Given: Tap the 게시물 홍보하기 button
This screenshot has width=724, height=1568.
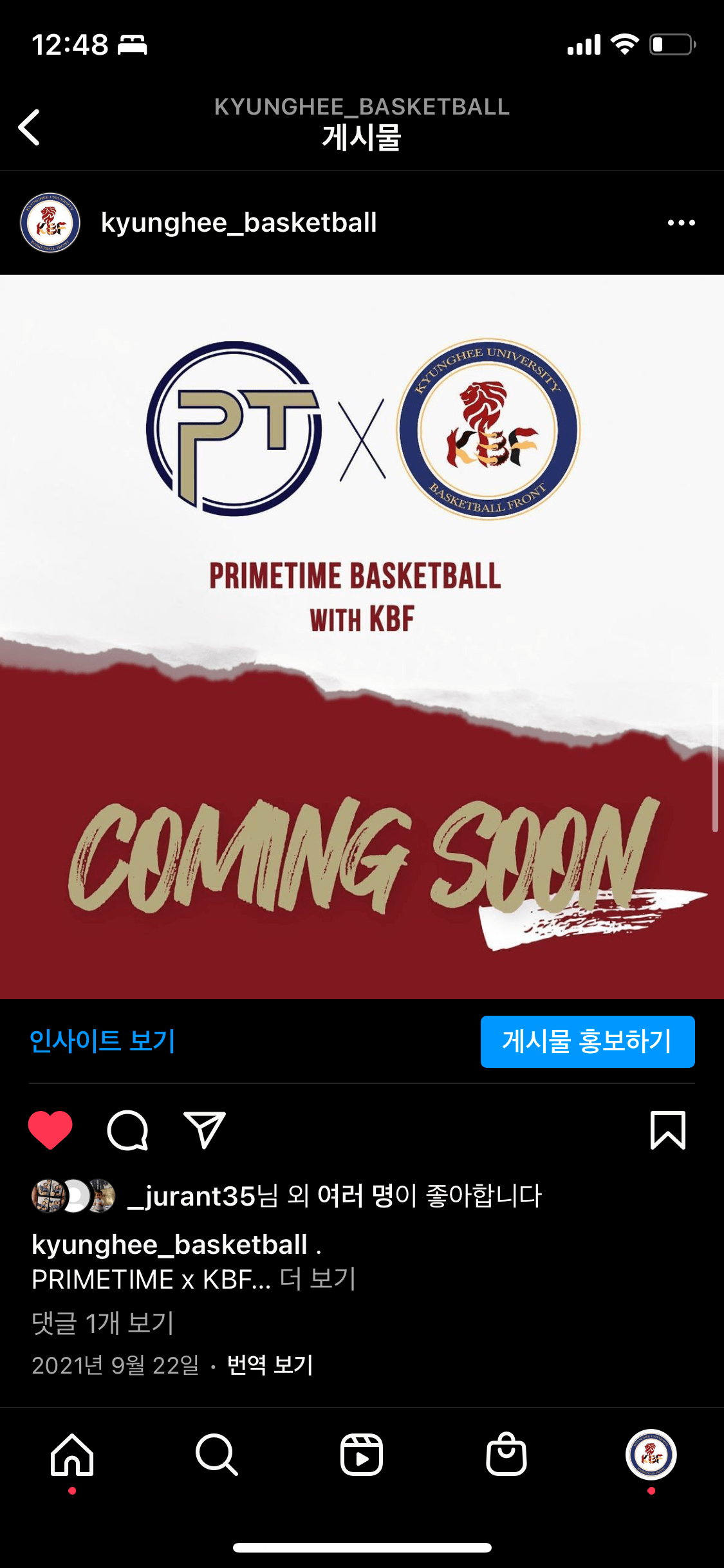Looking at the screenshot, I should point(587,1041).
